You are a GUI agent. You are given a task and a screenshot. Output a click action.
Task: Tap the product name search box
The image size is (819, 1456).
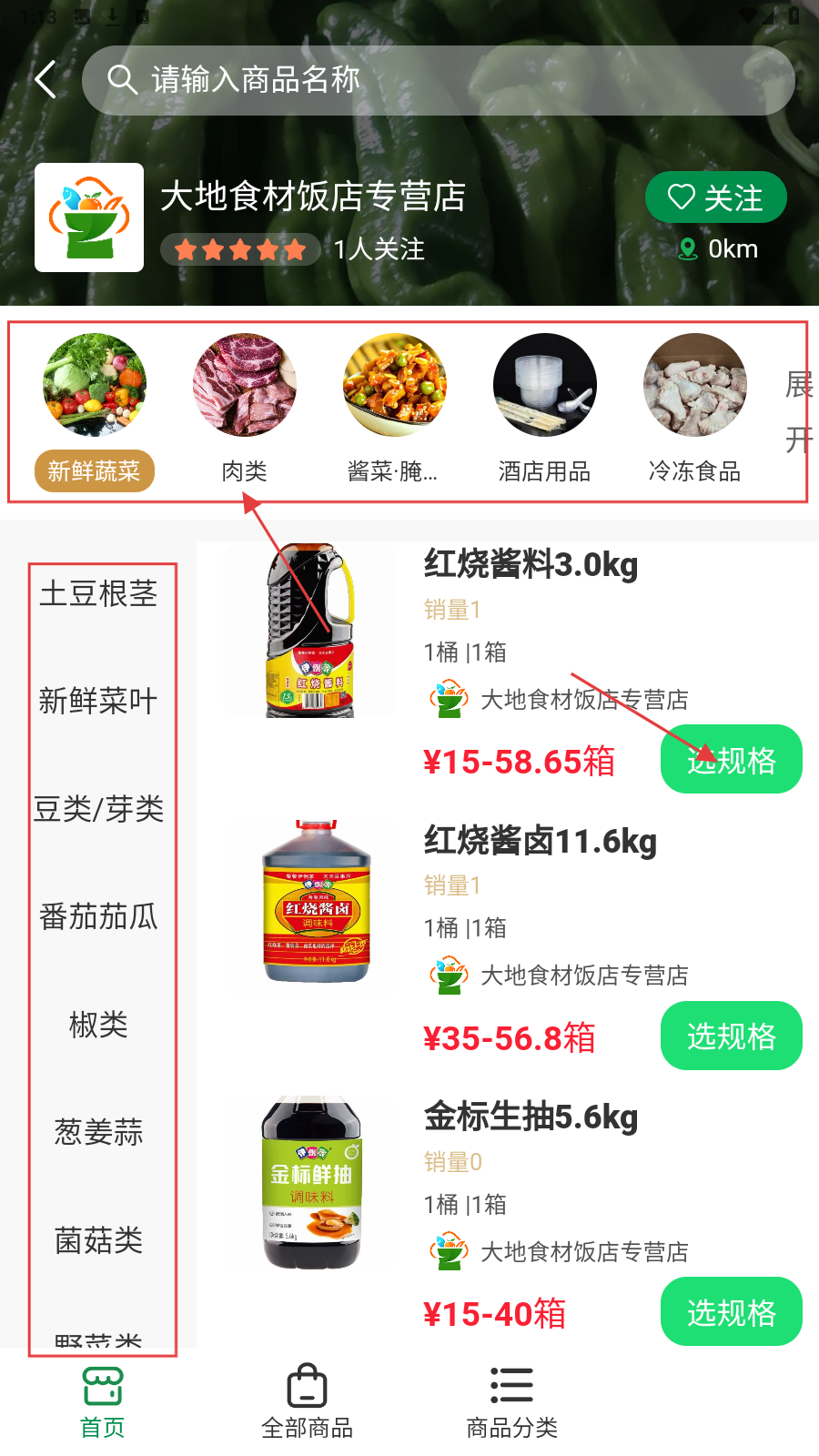click(437, 80)
